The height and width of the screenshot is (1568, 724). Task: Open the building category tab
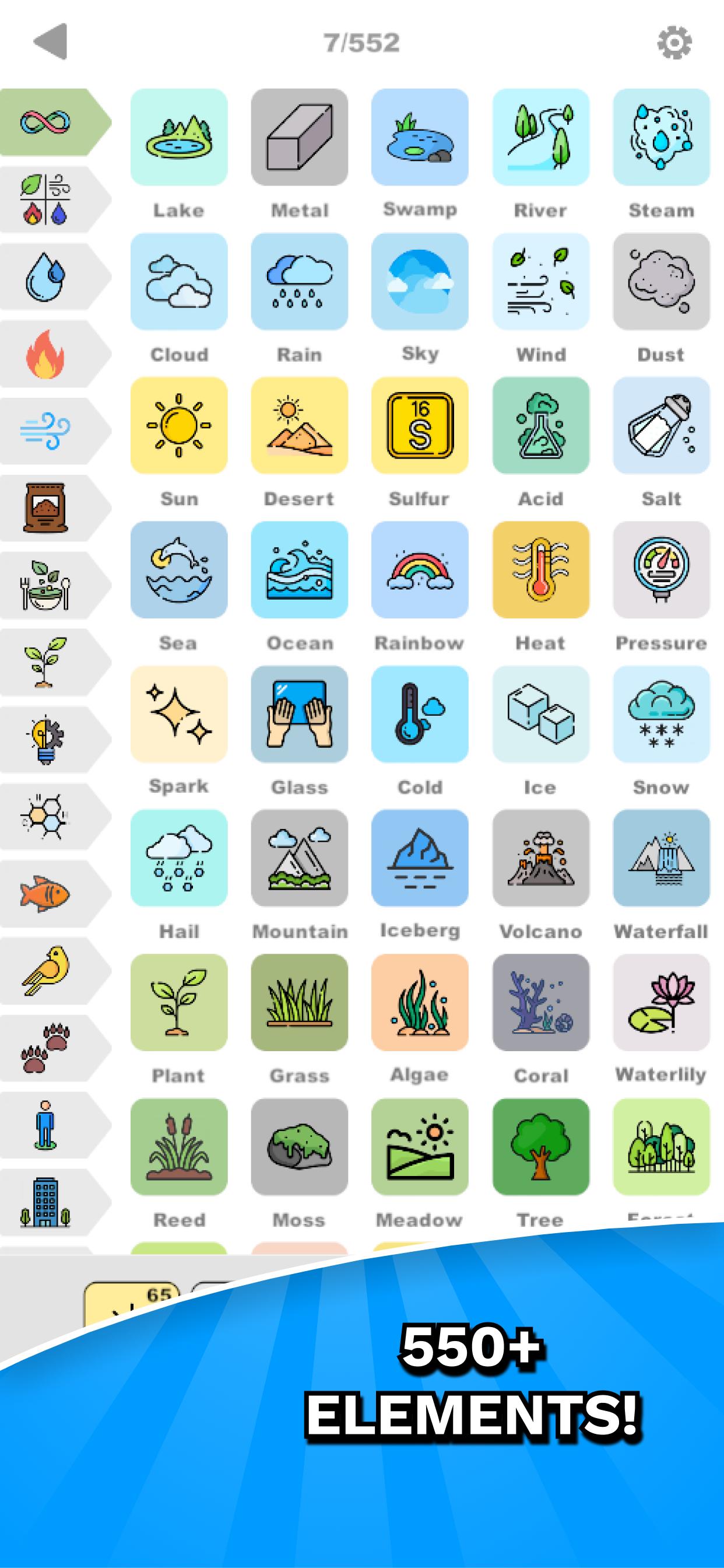pos(55,1202)
